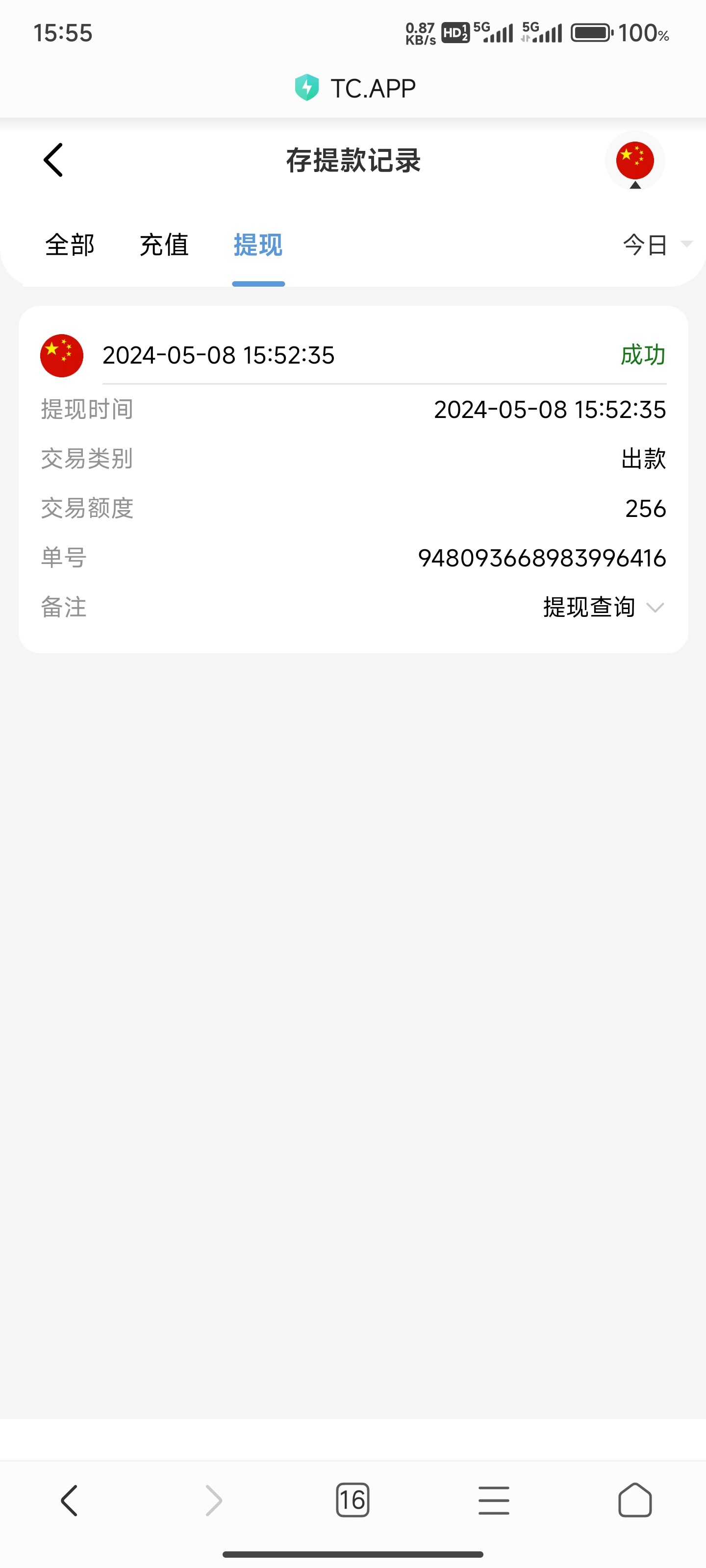Go to the browser home page
This screenshot has height=1568, width=706.
pos(635,1500)
